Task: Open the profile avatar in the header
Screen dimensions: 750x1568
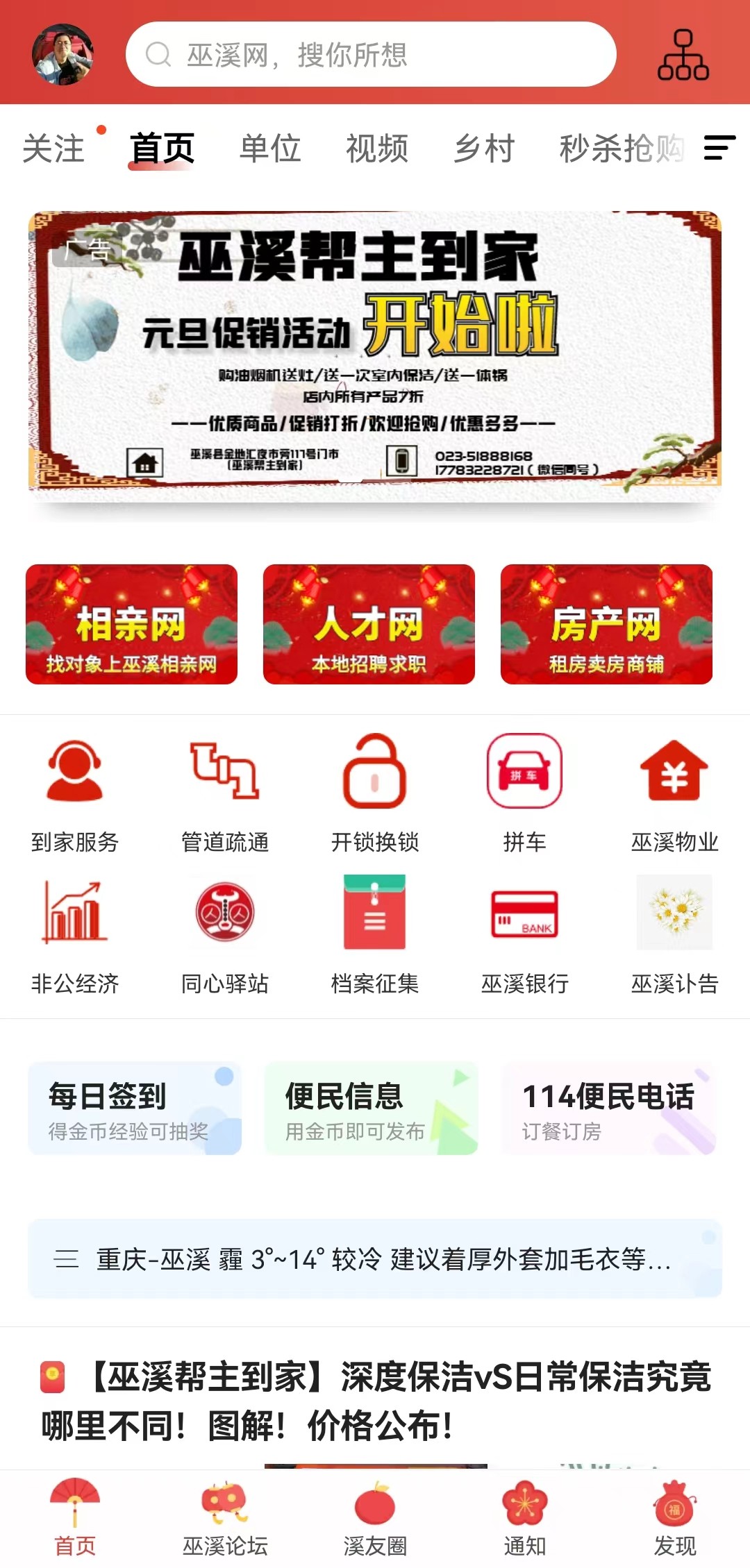Action: 62,55
